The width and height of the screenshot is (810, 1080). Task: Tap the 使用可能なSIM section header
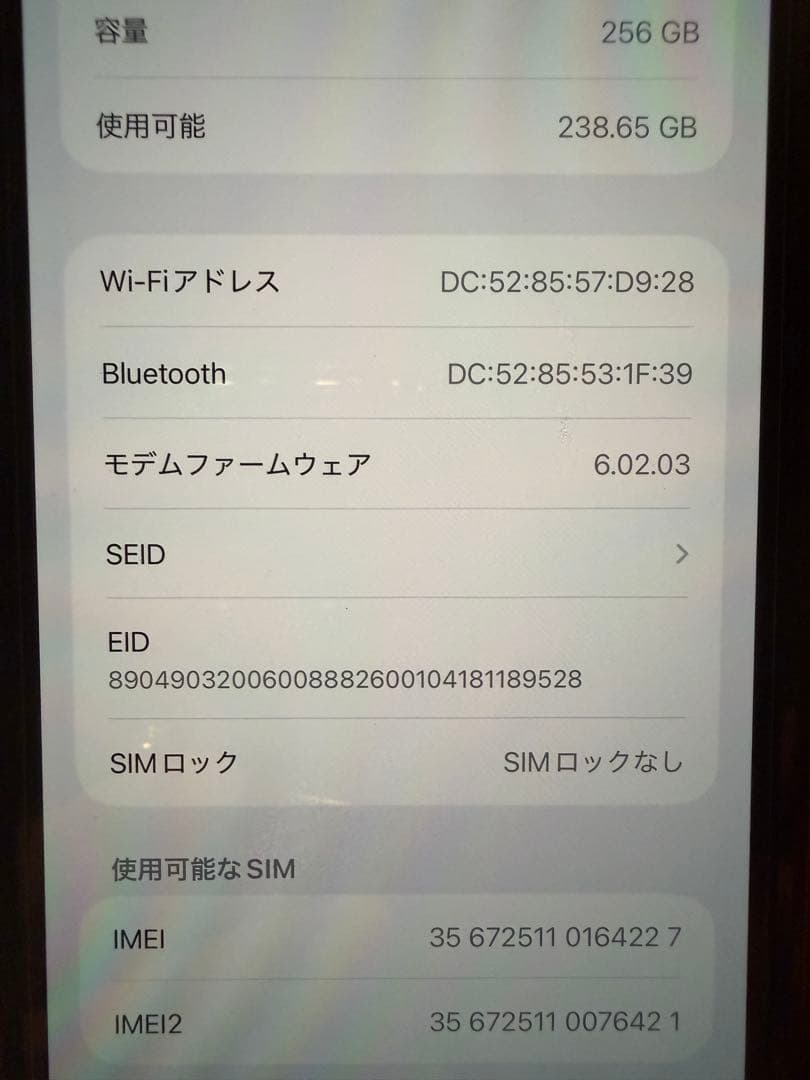(200, 869)
